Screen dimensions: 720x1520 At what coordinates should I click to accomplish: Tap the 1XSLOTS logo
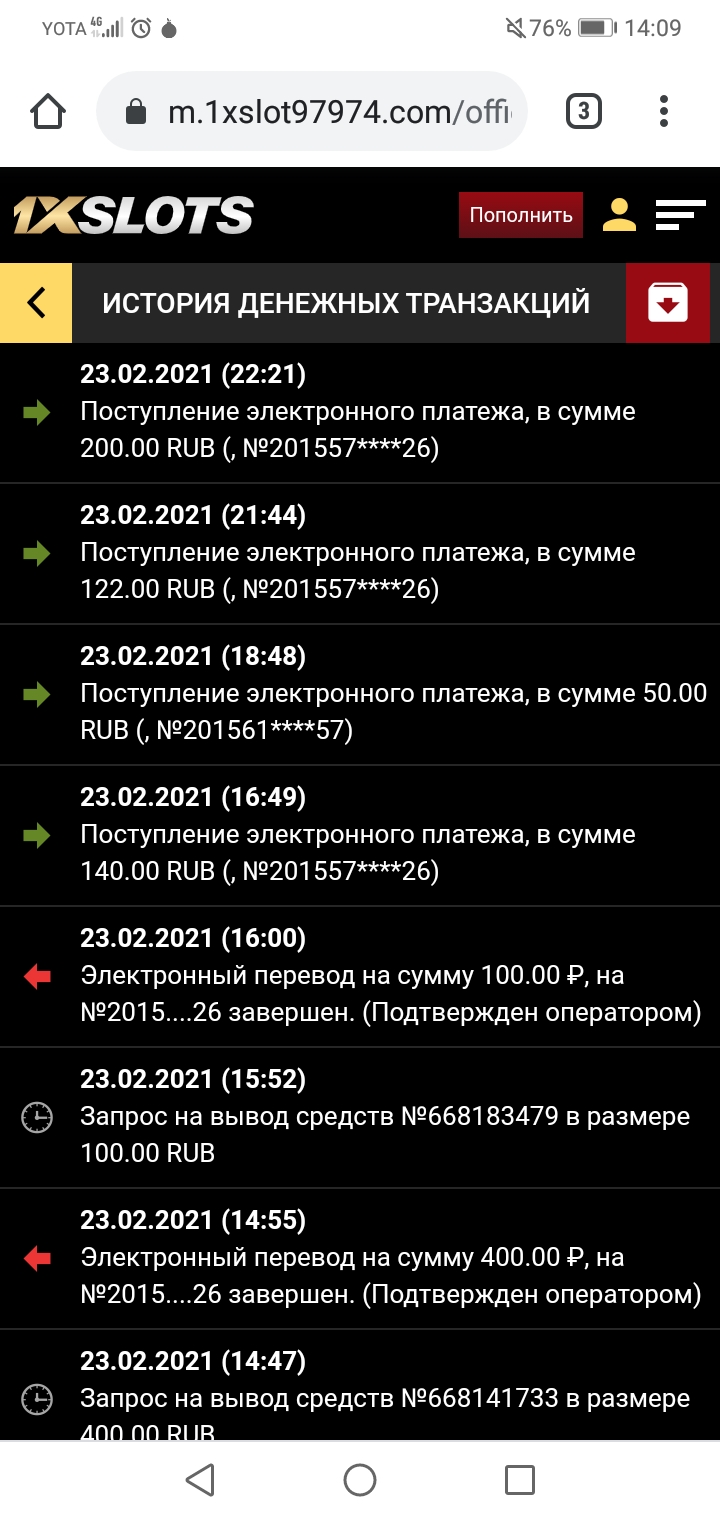click(133, 215)
